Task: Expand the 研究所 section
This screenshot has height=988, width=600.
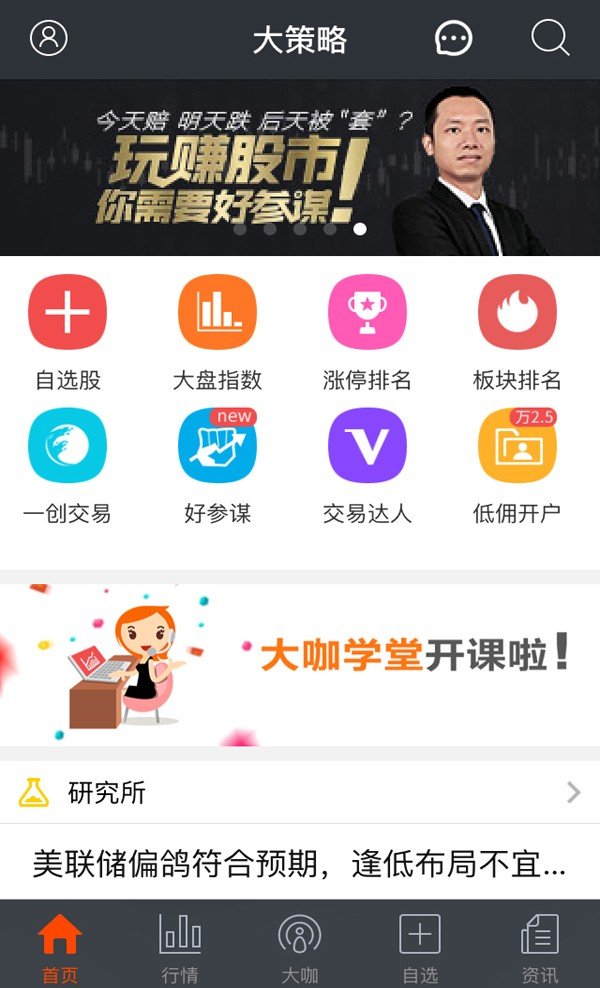Action: coord(300,793)
